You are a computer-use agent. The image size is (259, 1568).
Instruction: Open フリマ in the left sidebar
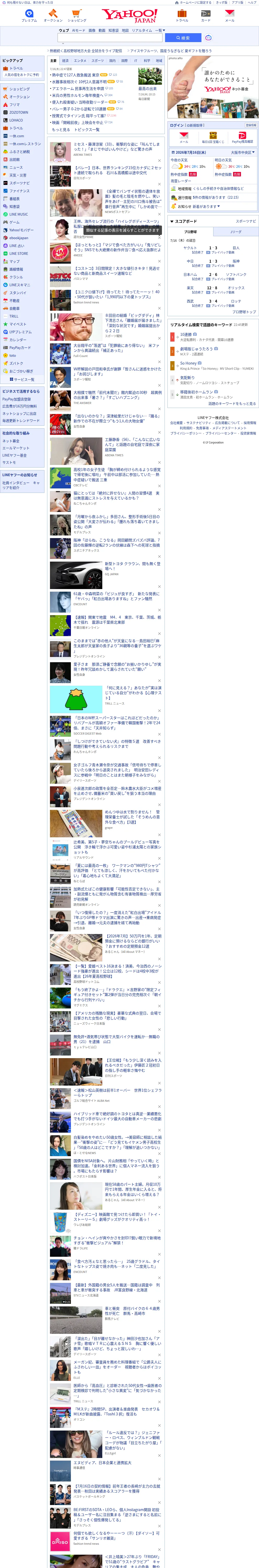(15, 105)
